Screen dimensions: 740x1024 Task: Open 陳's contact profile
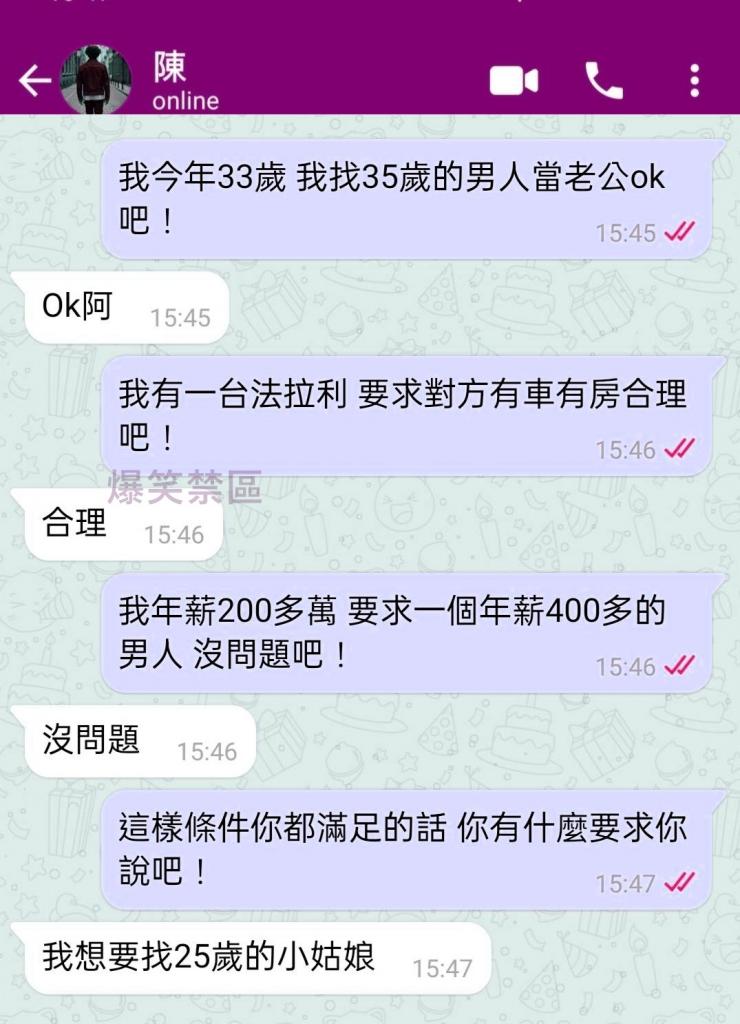click(185, 82)
